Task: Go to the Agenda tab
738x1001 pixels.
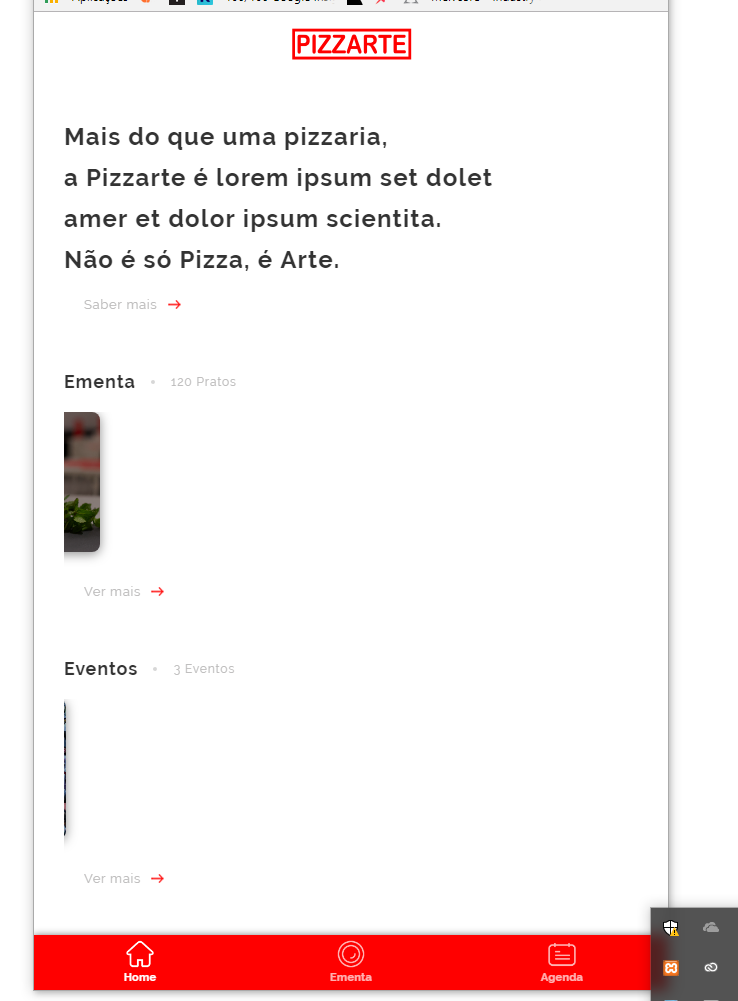Action: [561, 962]
